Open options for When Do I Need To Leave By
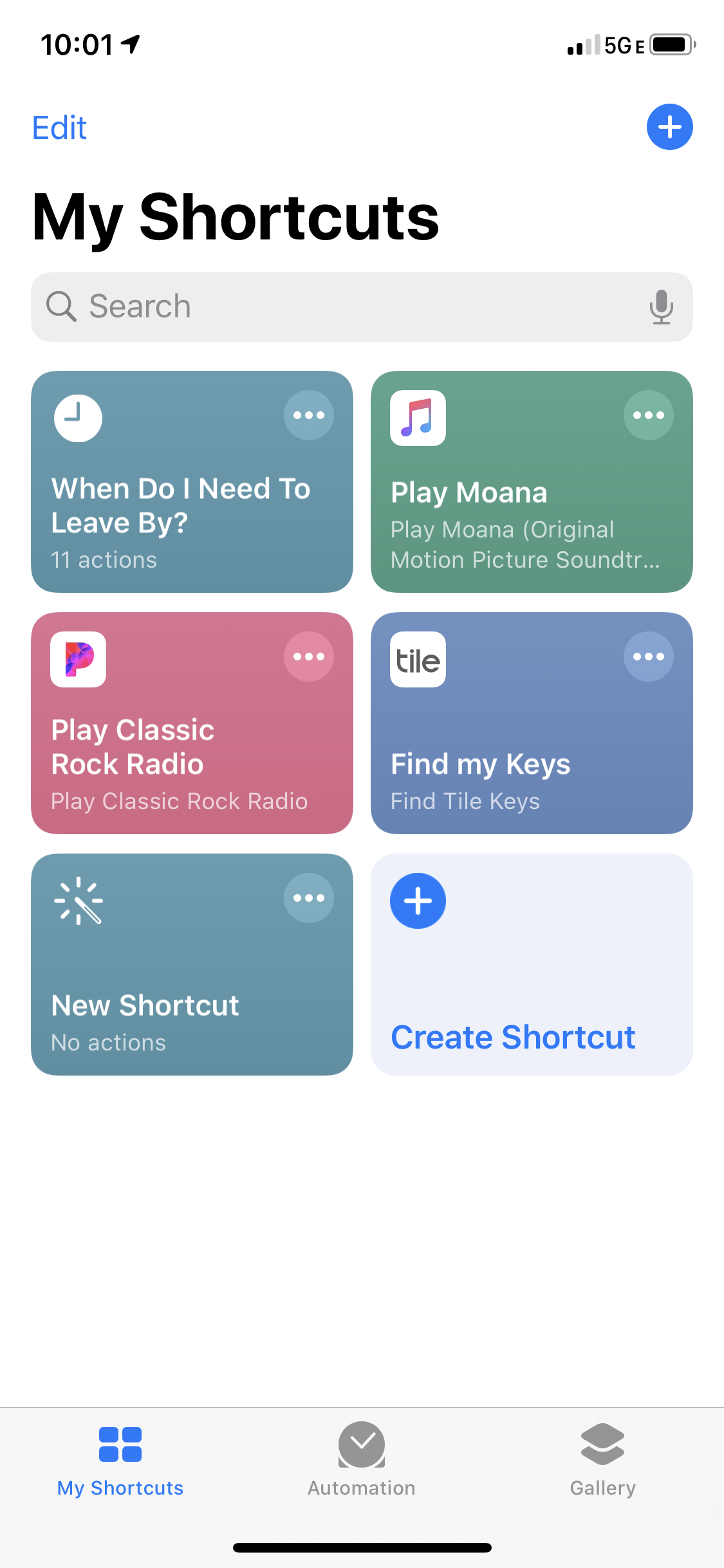 (x=309, y=415)
